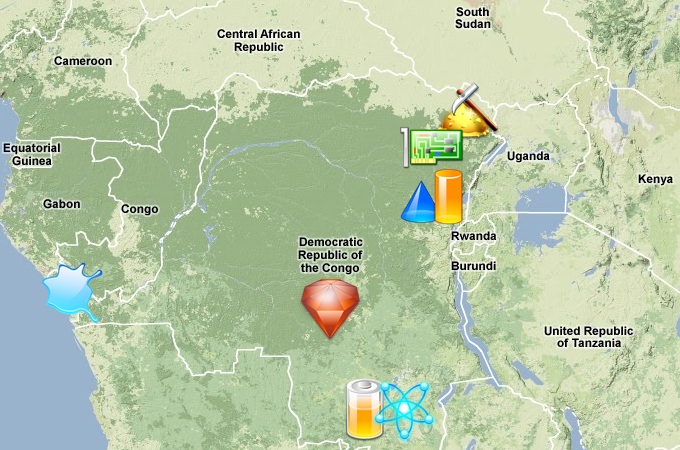Tap the red gem marker

coord(330,307)
